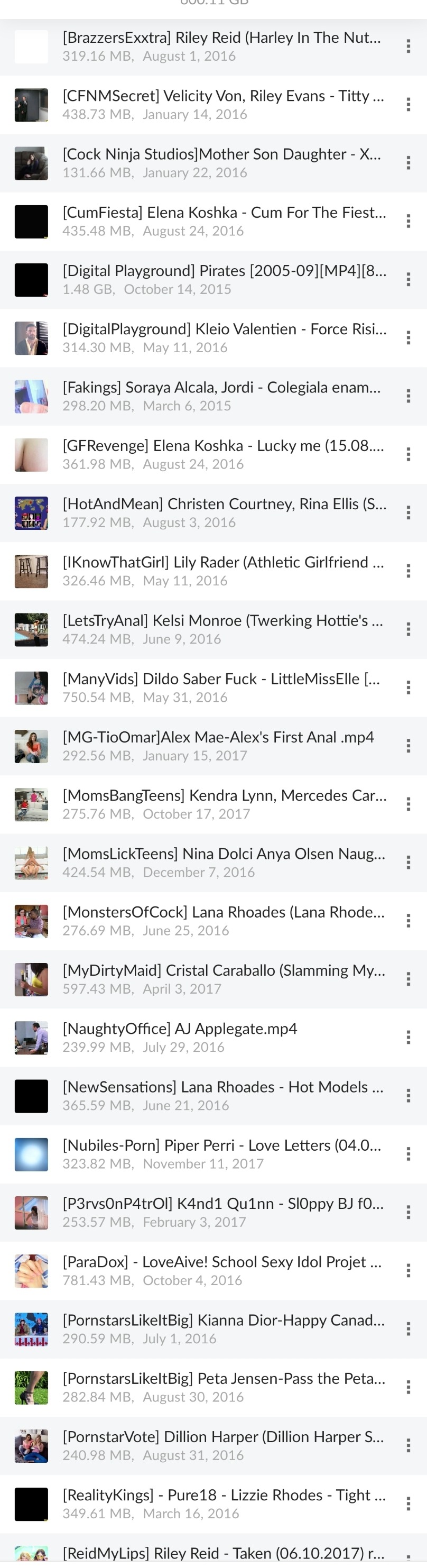Image resolution: width=427 pixels, height=1568 pixels.
Task: Open the overflow menu for the Love Letters file
Action: pyautogui.click(x=408, y=1154)
